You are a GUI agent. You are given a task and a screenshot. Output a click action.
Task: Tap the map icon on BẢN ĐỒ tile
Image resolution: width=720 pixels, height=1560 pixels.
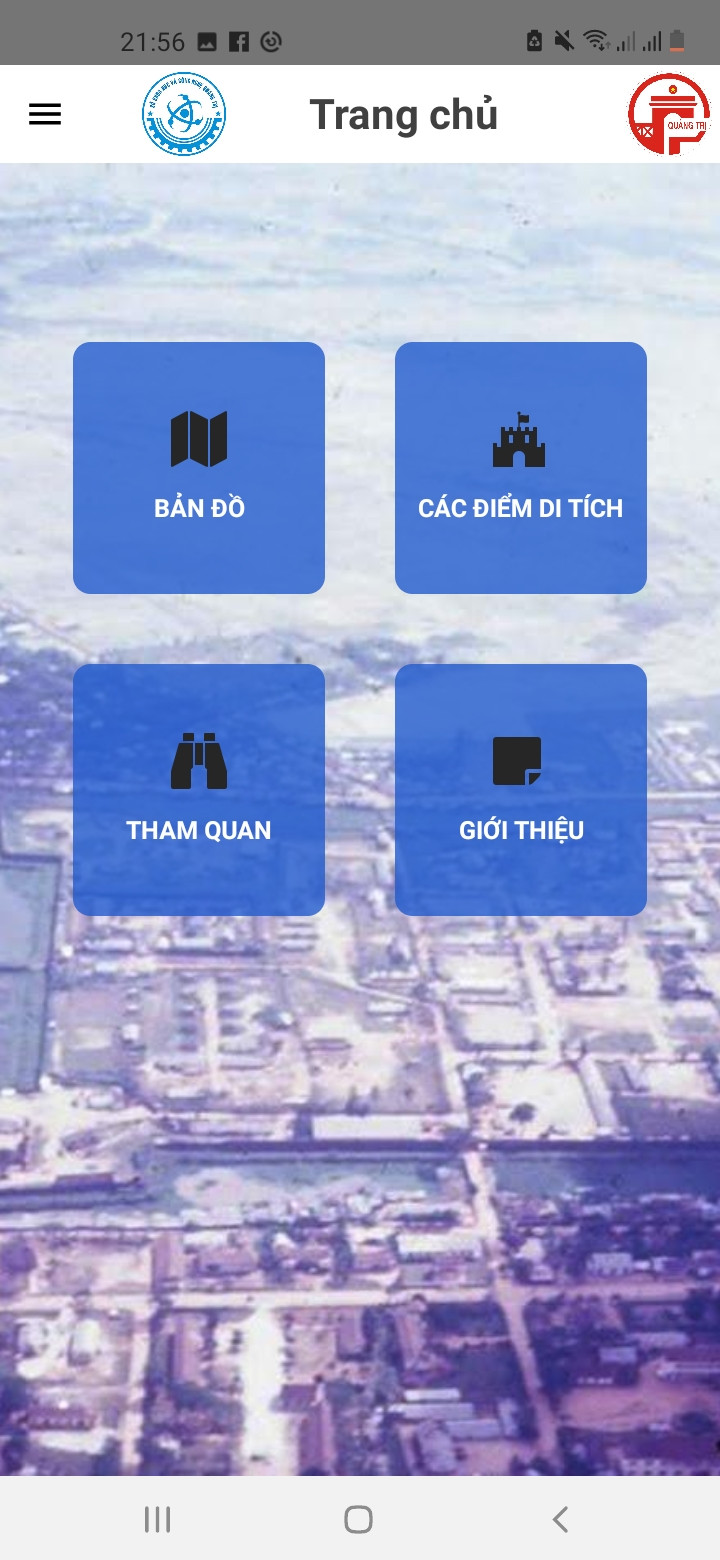199,440
